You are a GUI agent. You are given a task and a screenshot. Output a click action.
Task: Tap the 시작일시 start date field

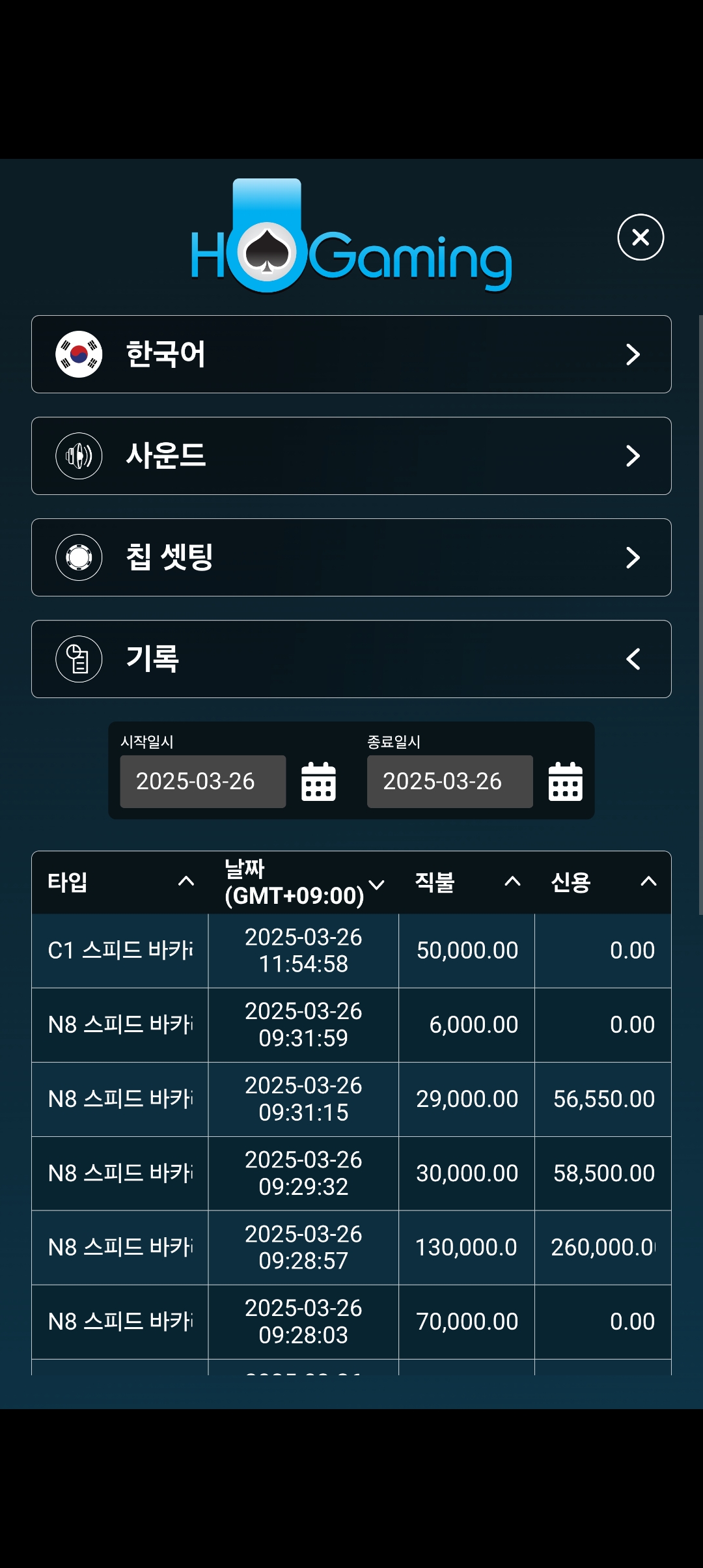203,781
